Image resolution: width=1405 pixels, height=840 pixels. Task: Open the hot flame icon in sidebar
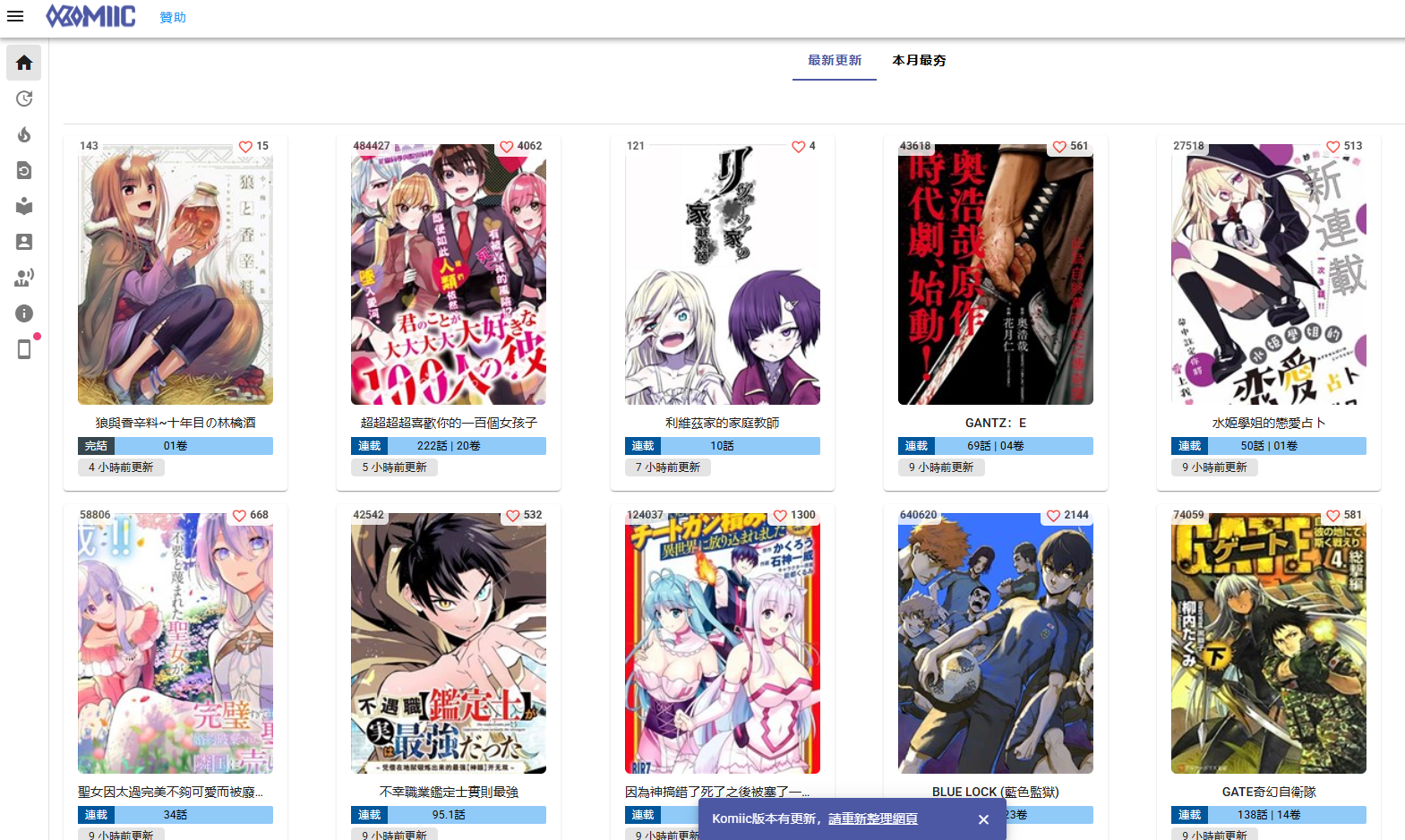(x=24, y=134)
